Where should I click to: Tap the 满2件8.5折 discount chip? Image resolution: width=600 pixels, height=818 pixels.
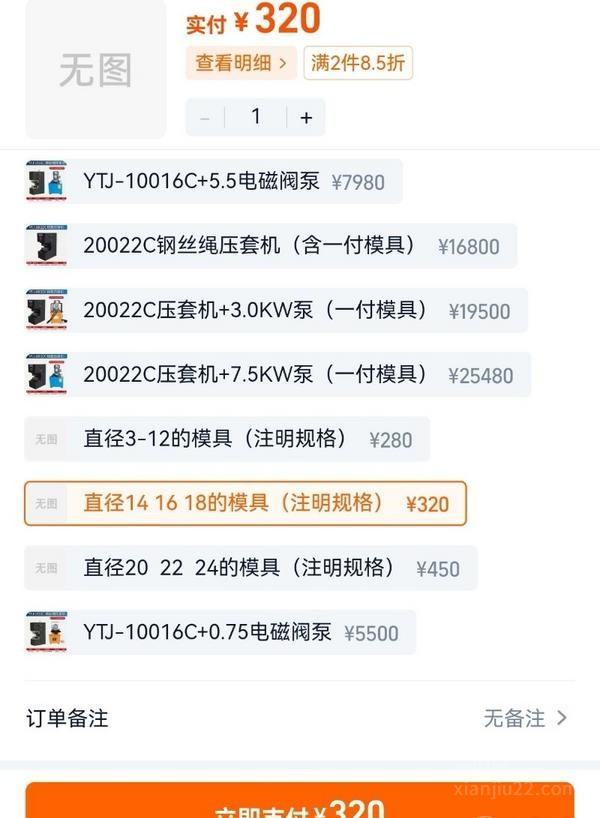point(358,63)
